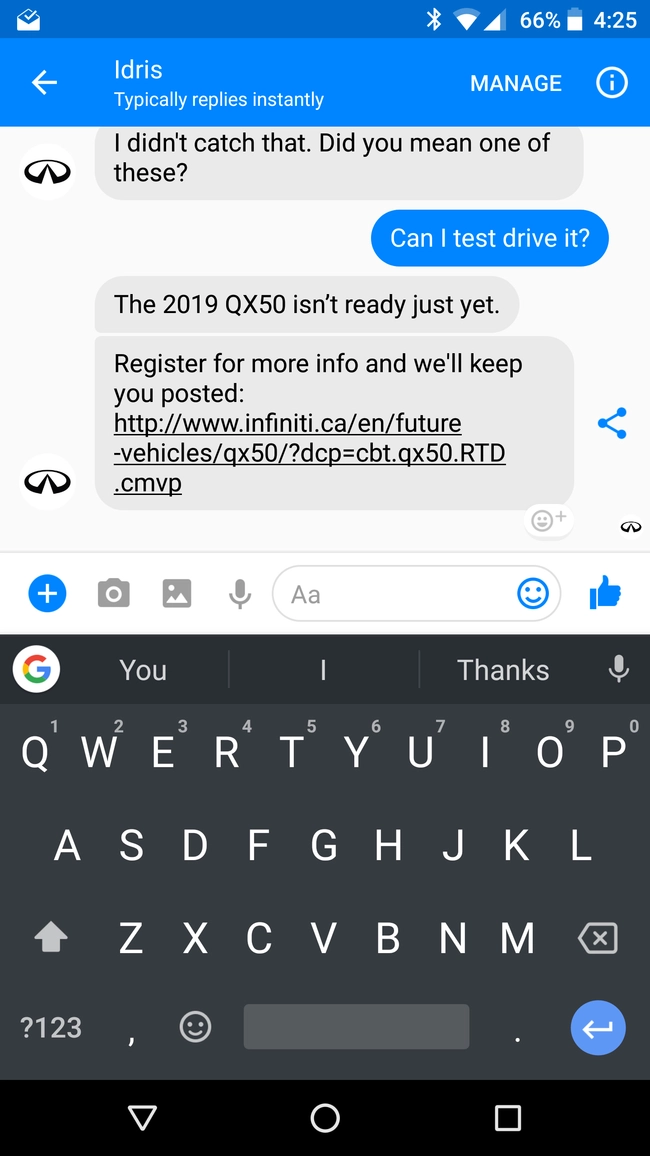650x1156 pixels.
Task: Open the camera to take a photo
Action: [113, 594]
